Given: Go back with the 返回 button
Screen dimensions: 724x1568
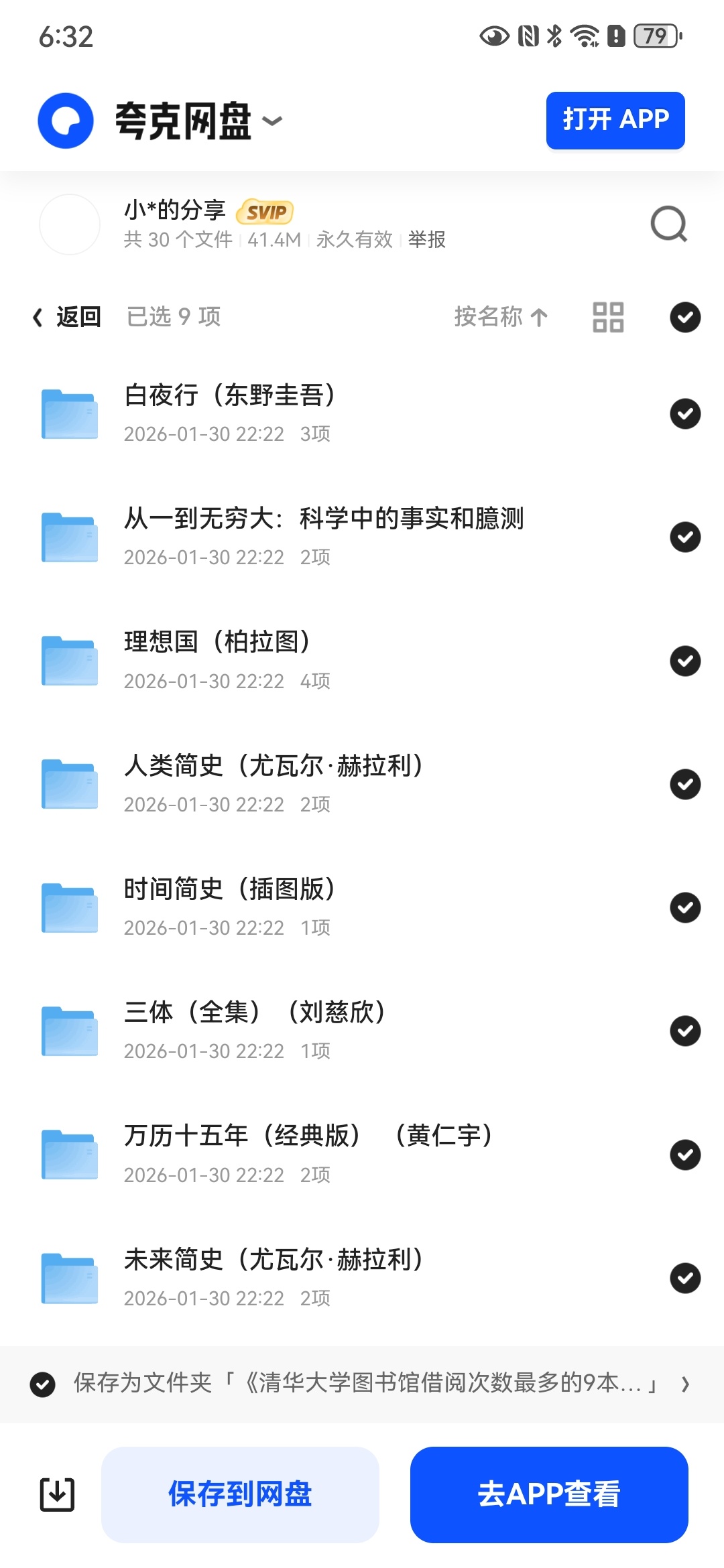Looking at the screenshot, I should point(67,316).
